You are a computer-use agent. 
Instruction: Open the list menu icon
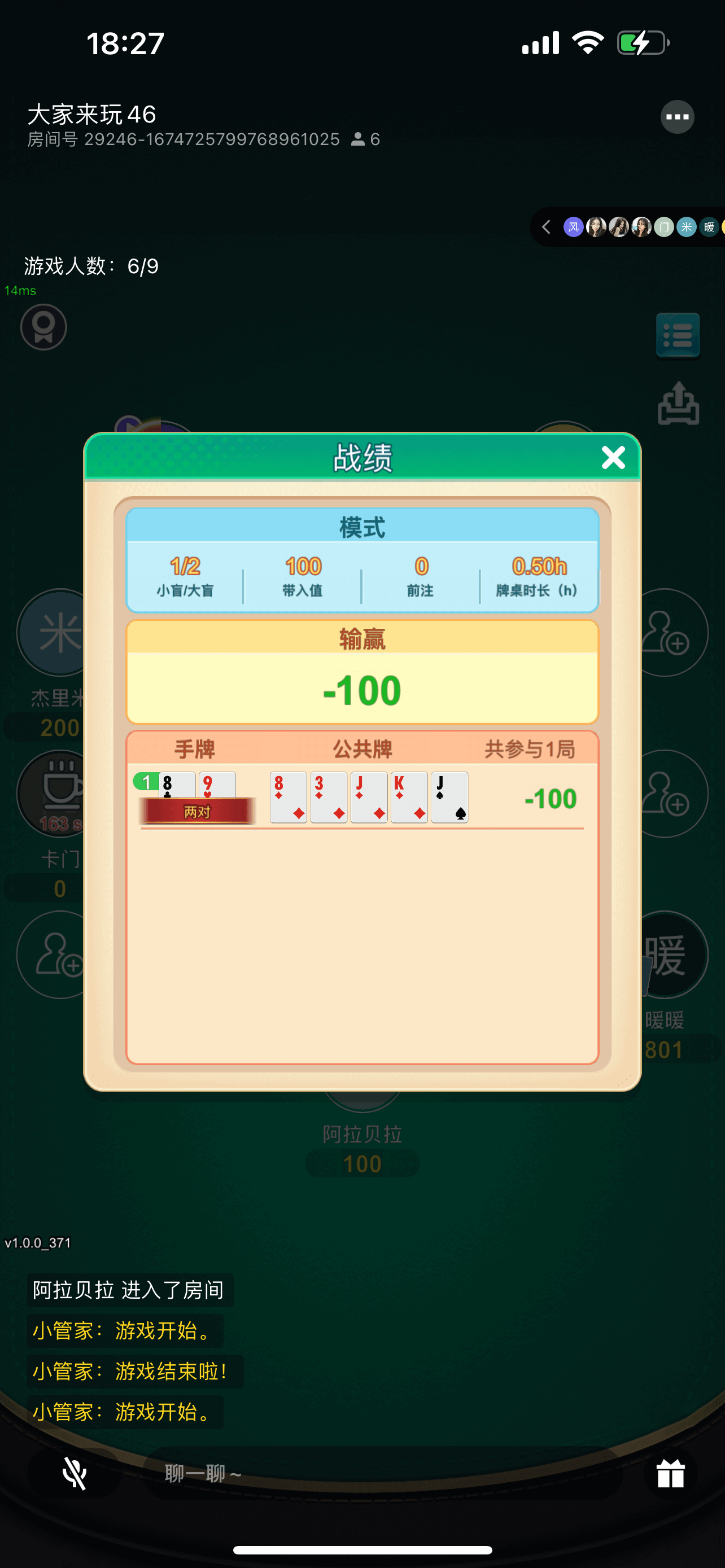click(678, 335)
